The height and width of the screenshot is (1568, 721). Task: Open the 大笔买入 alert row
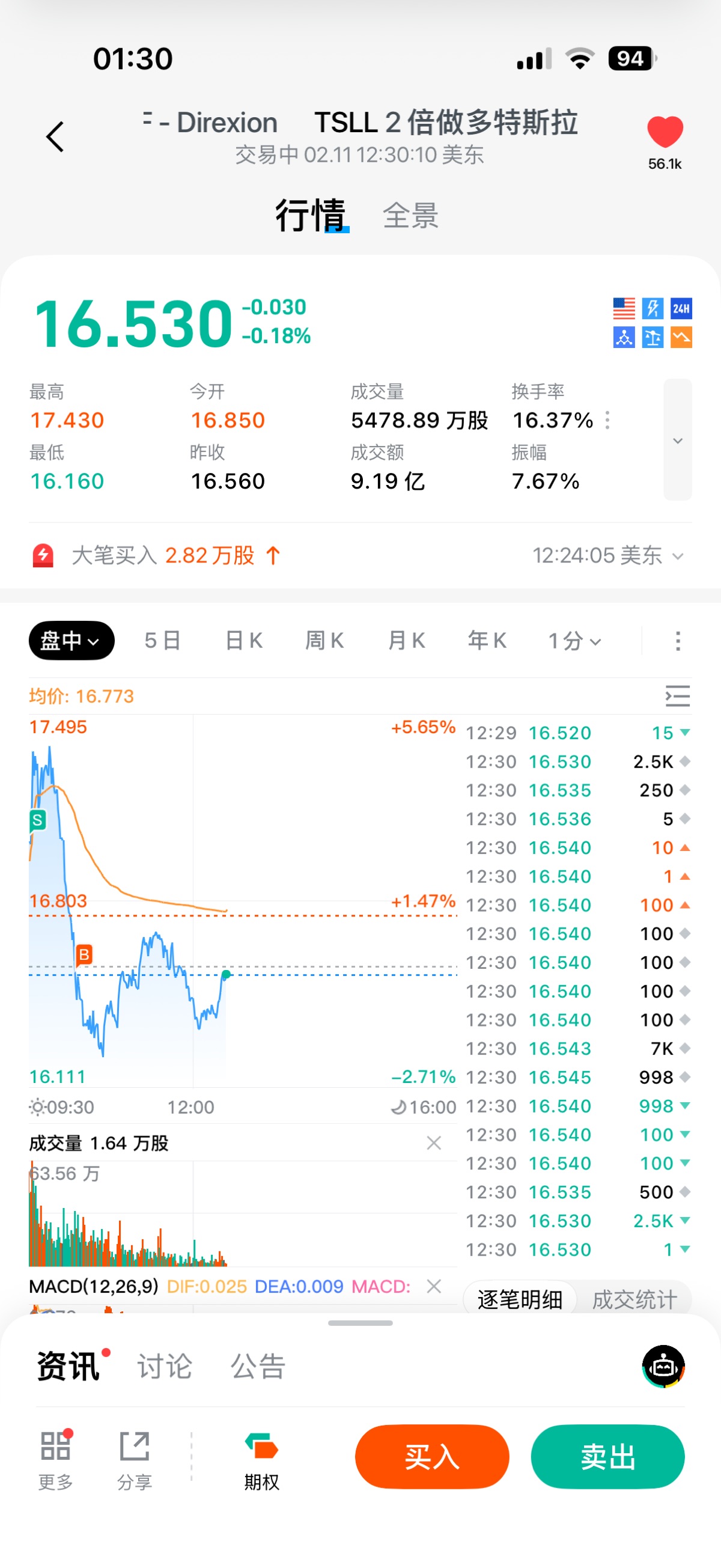(x=359, y=556)
